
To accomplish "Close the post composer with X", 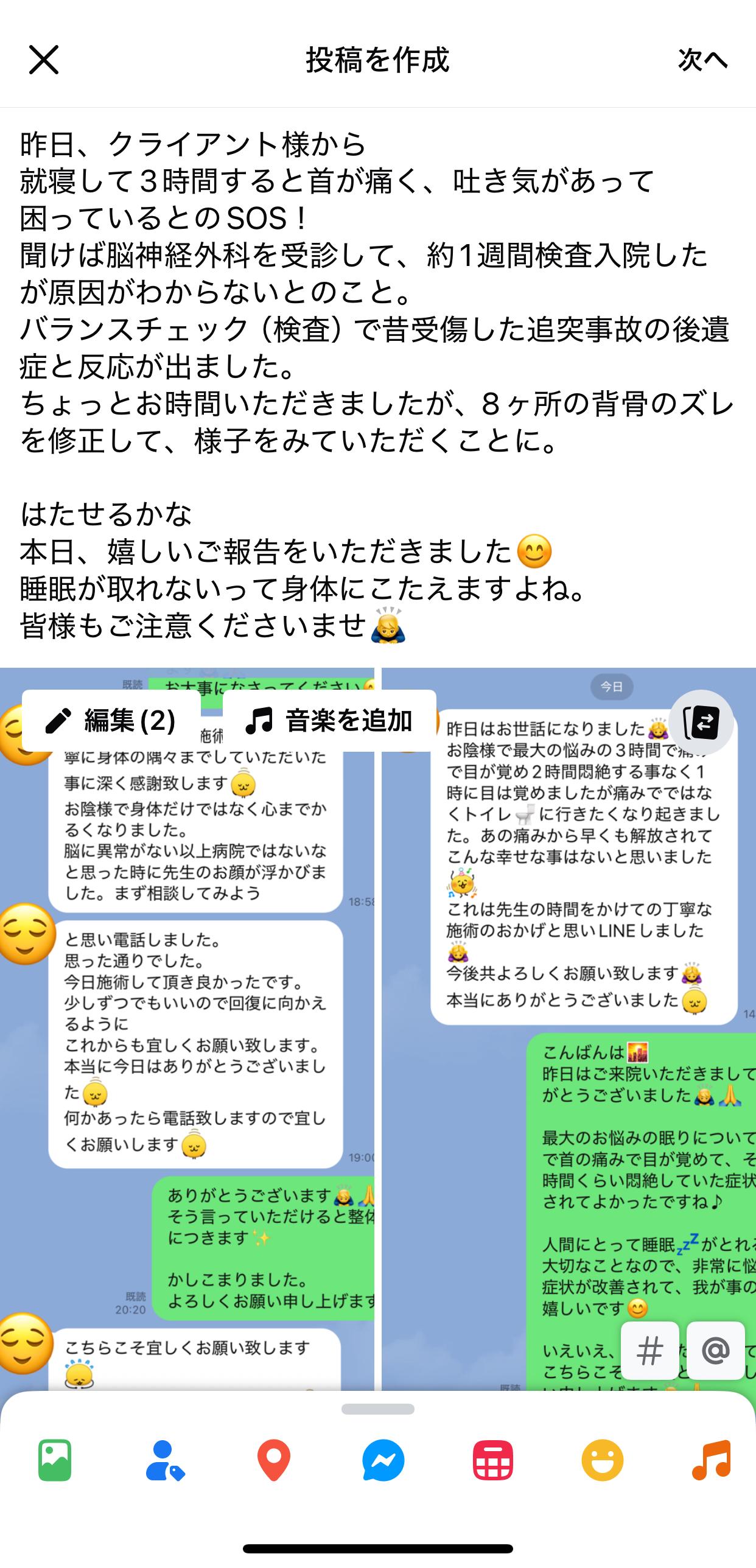I will click(44, 60).
